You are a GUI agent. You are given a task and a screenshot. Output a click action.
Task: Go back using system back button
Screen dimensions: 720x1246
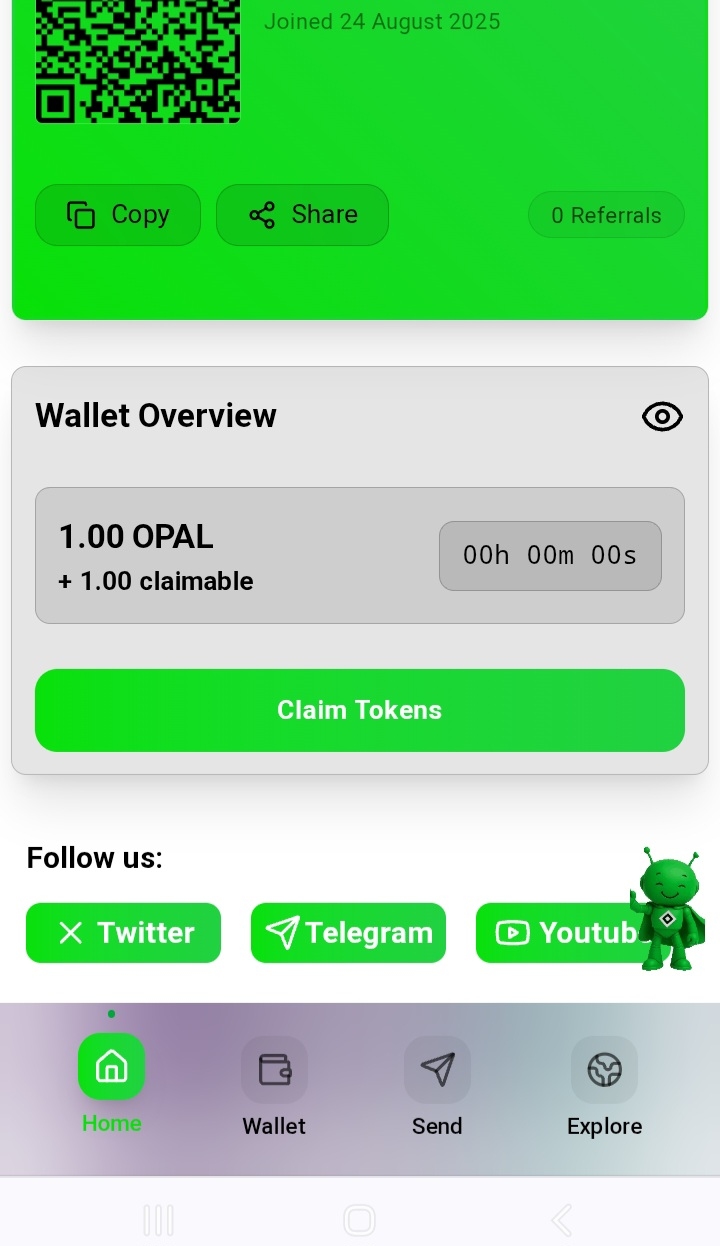[x=561, y=1220]
